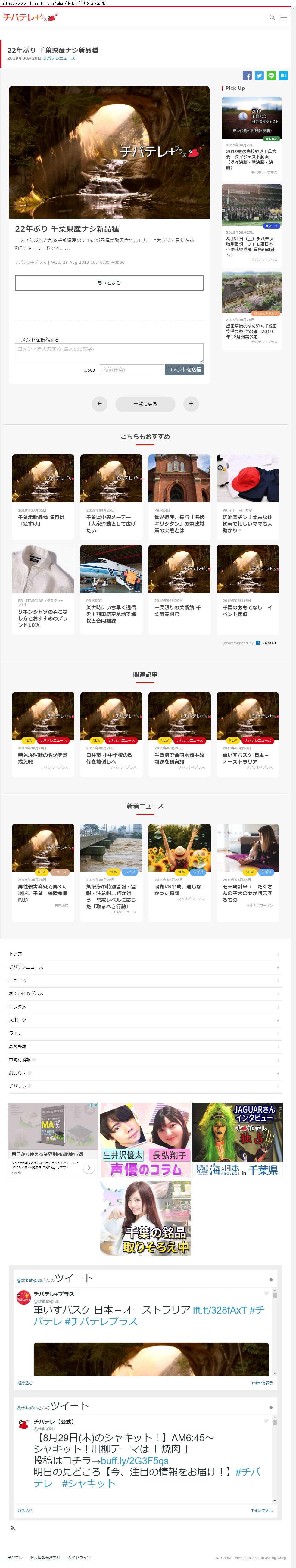Image resolution: width=296 pixels, height=1568 pixels.
Task: Submit with コメントを送信 button
Action: [184, 369]
